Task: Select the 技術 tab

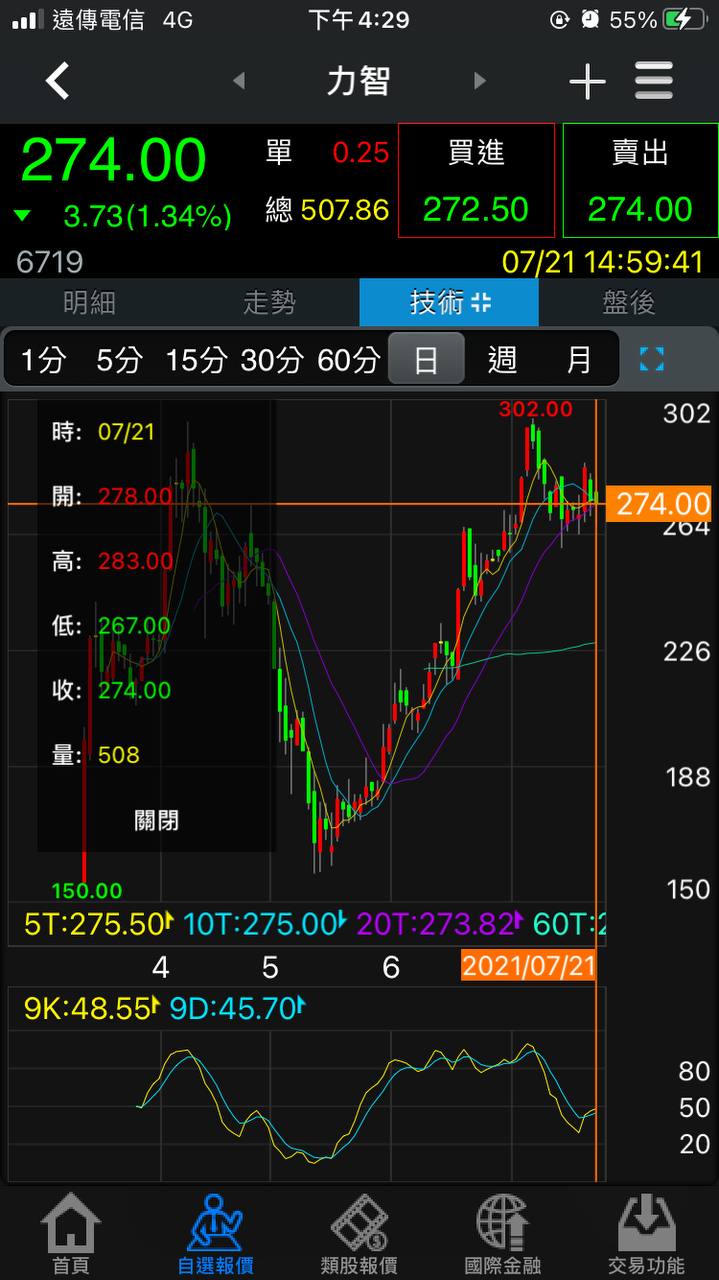Action: 449,302
